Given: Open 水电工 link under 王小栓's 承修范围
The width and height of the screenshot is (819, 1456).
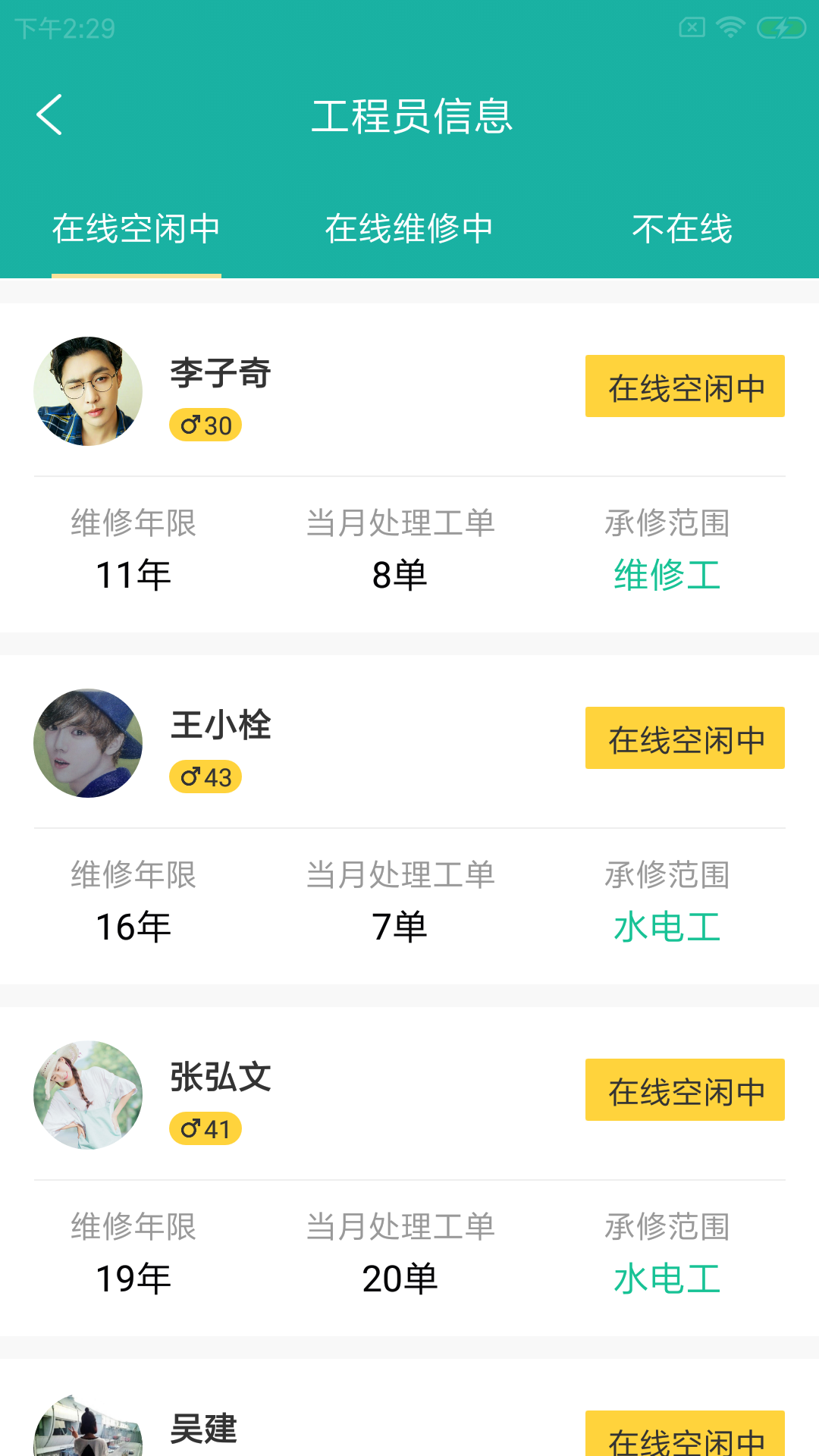Looking at the screenshot, I should tap(667, 924).
